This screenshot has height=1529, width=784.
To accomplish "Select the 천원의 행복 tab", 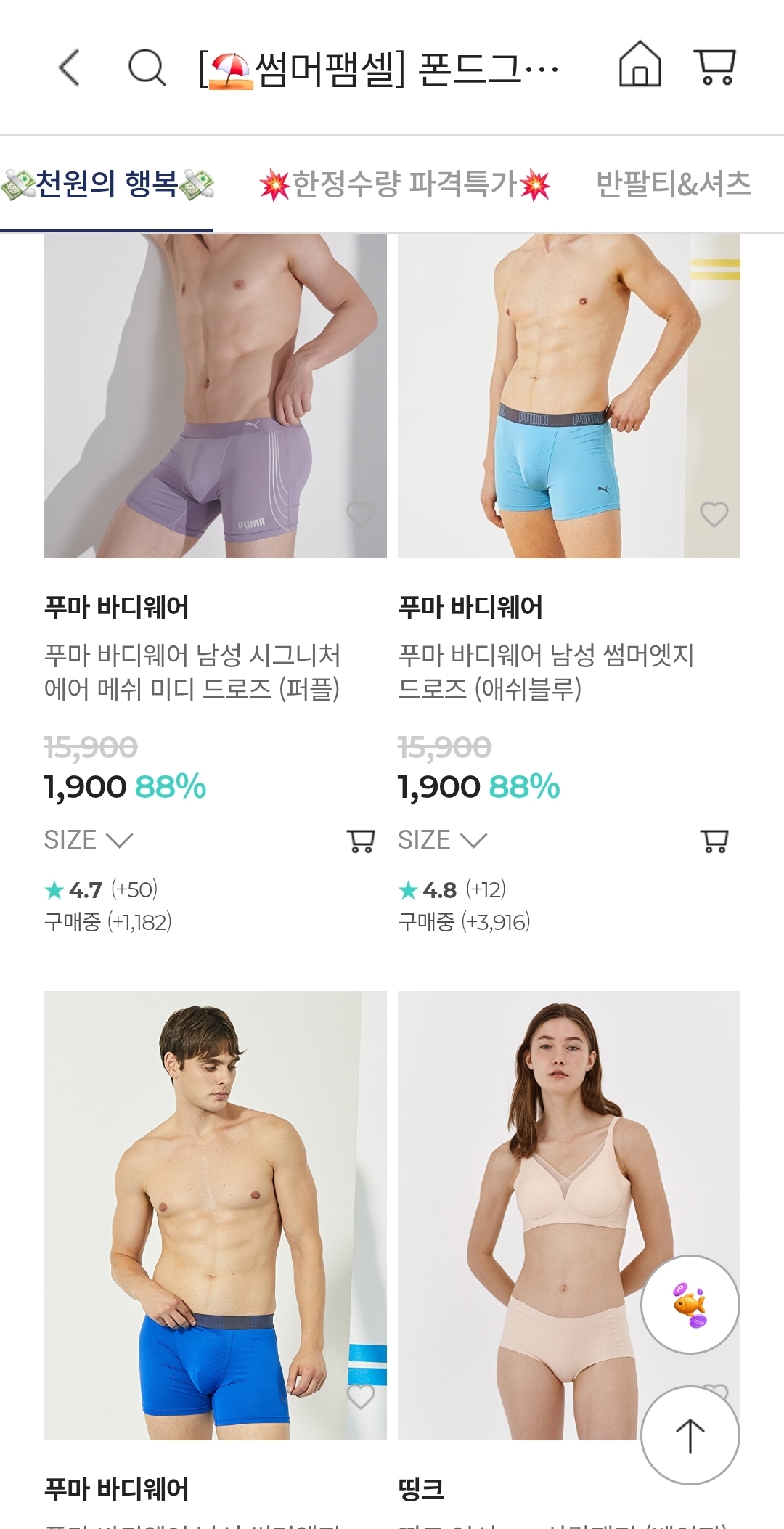I will click(107, 184).
